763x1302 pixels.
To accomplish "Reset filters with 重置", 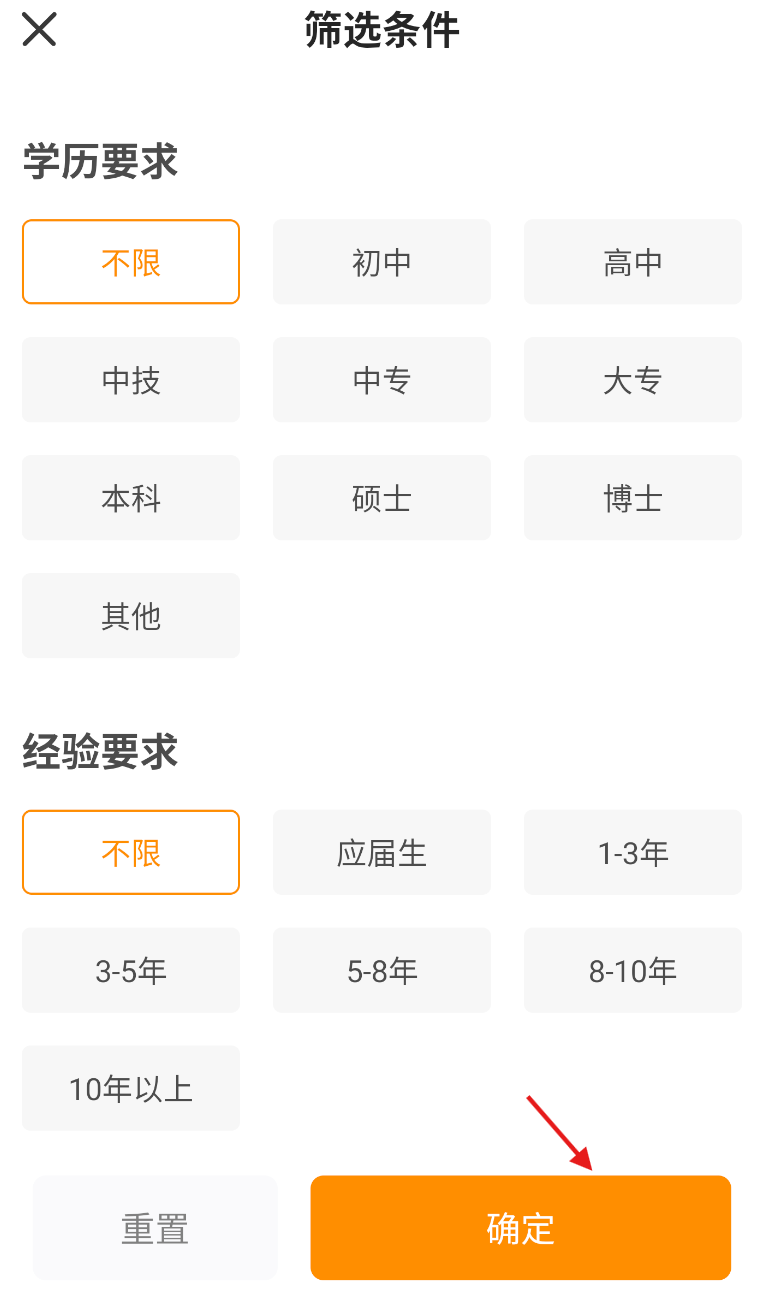I will (x=155, y=1228).
